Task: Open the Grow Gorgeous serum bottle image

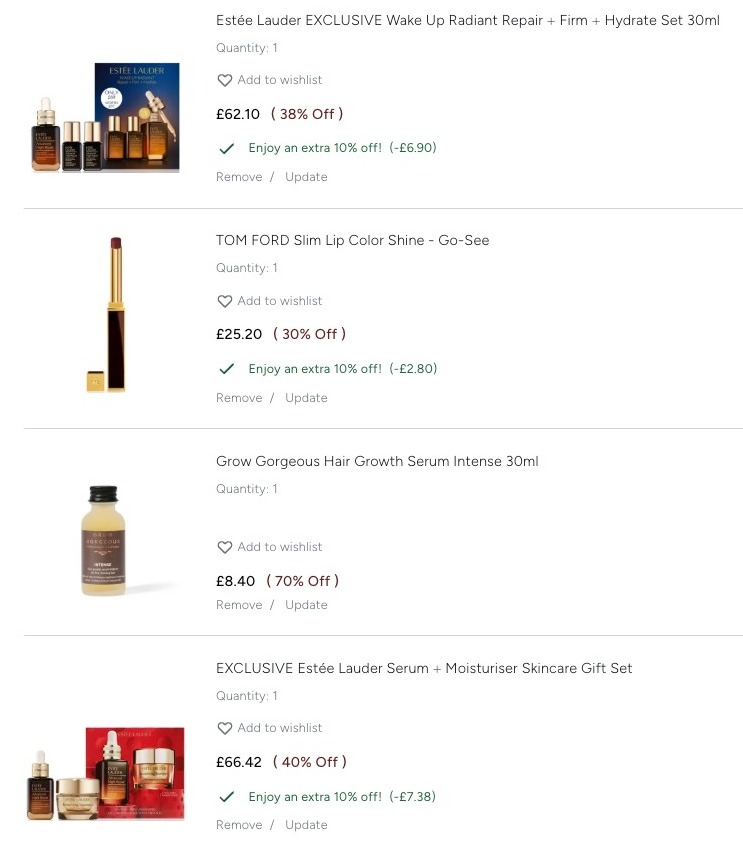Action: (105, 540)
